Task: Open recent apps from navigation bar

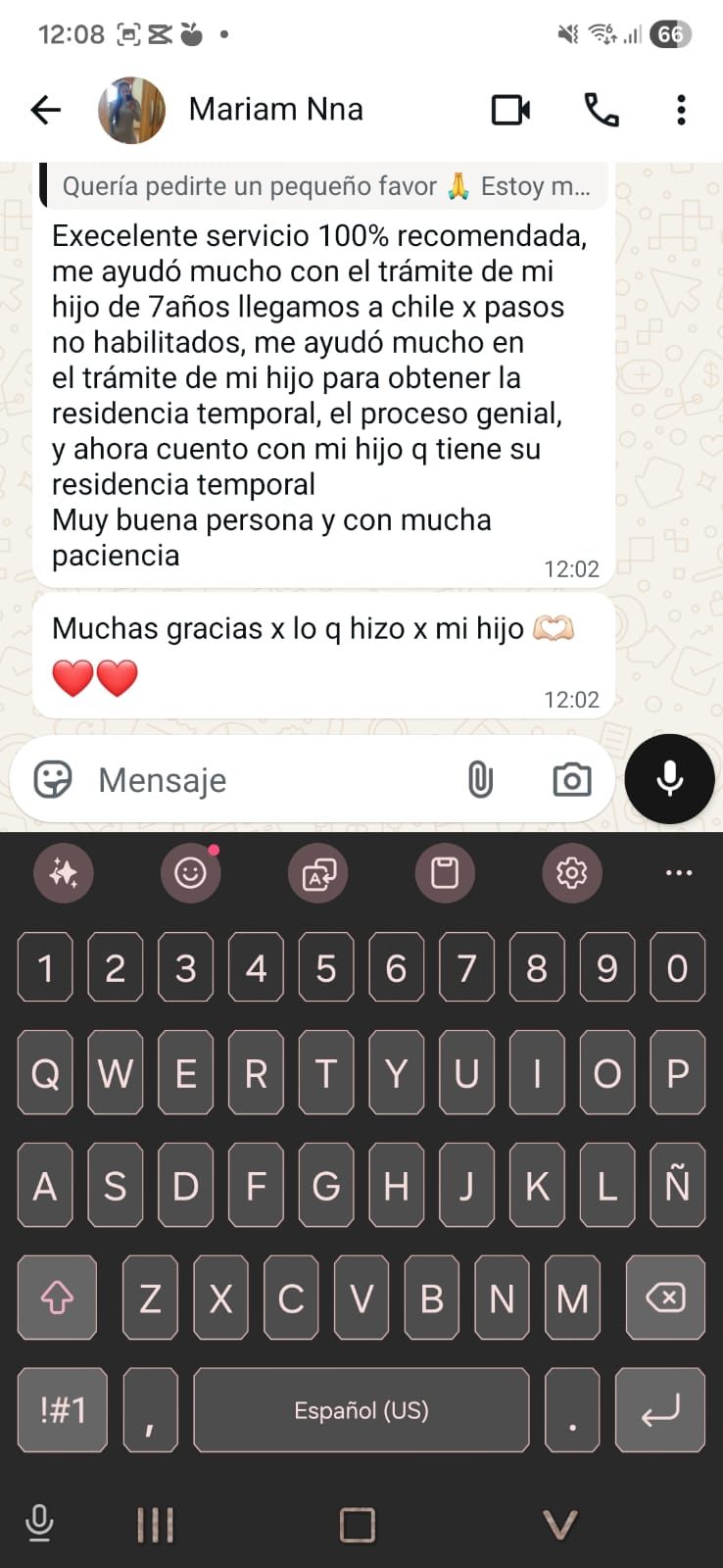Action: 157,1524
